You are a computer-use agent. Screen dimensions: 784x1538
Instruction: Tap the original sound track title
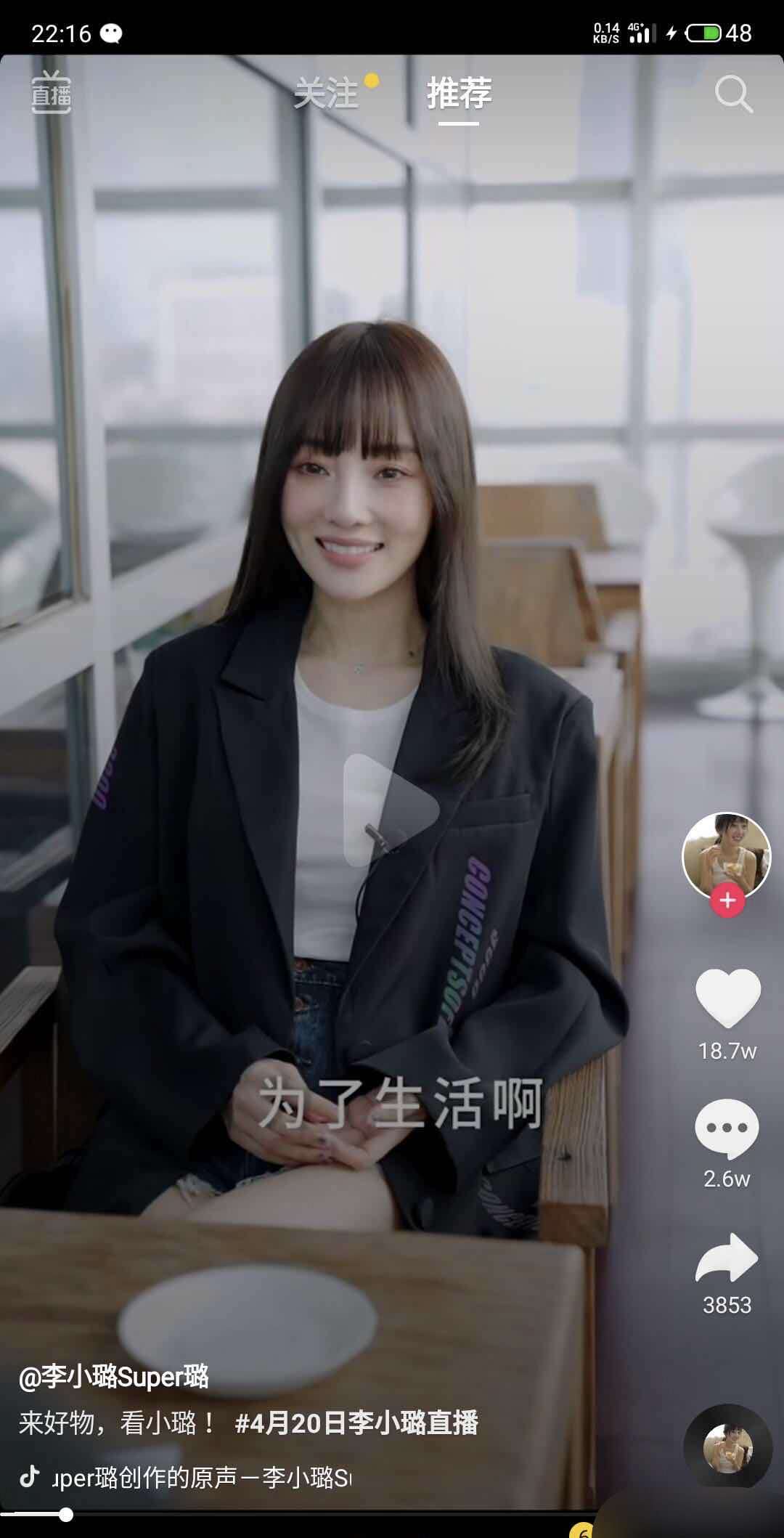click(x=202, y=1477)
